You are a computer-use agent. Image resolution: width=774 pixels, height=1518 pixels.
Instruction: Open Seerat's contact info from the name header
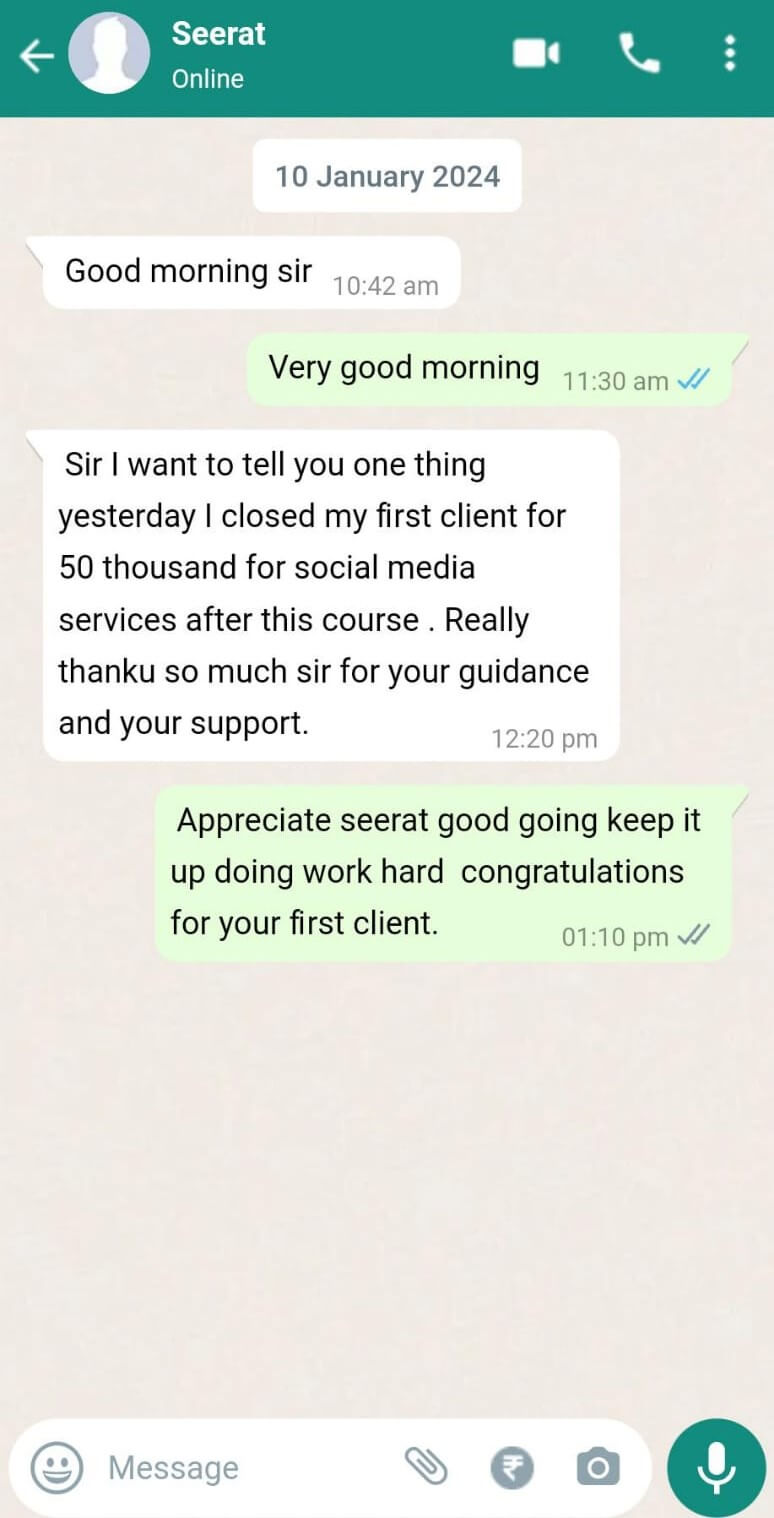218,34
